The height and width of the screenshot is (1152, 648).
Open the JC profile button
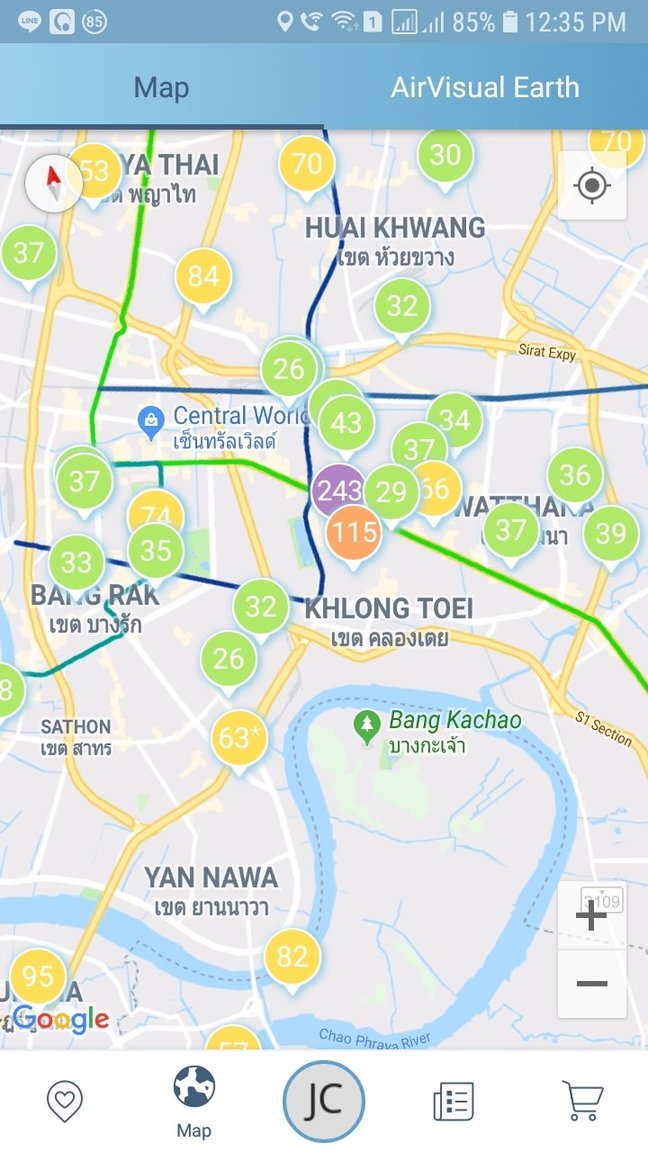(324, 1102)
